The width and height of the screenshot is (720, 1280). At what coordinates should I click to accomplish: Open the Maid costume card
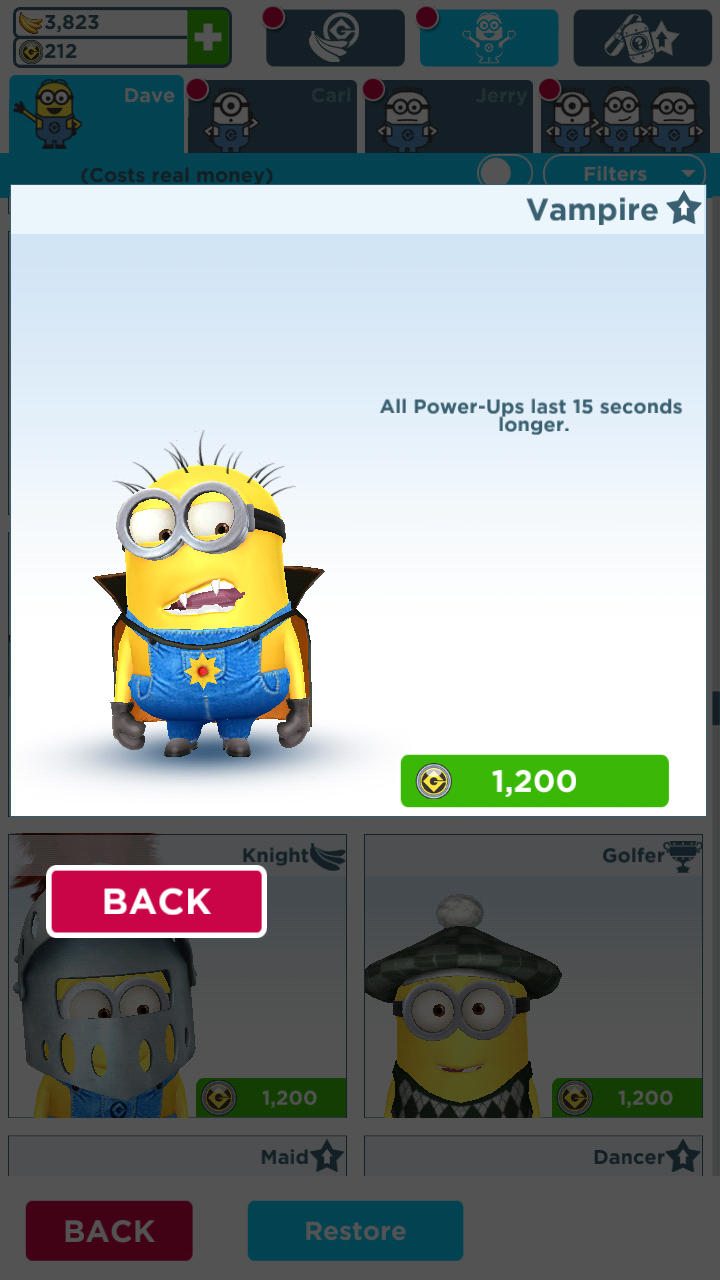178,1156
